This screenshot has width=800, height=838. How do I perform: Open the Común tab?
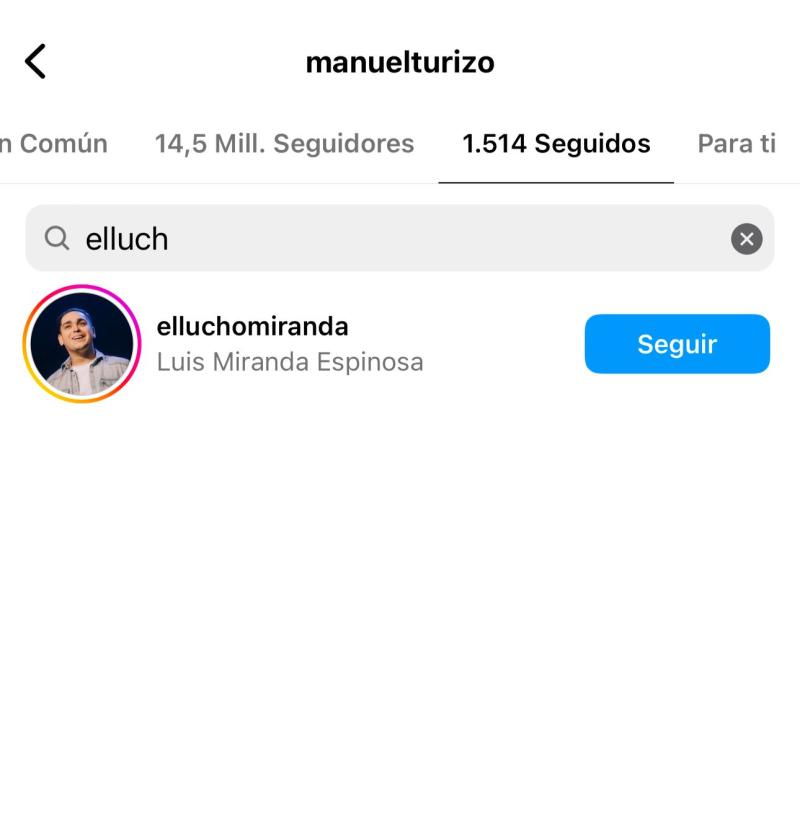54,143
